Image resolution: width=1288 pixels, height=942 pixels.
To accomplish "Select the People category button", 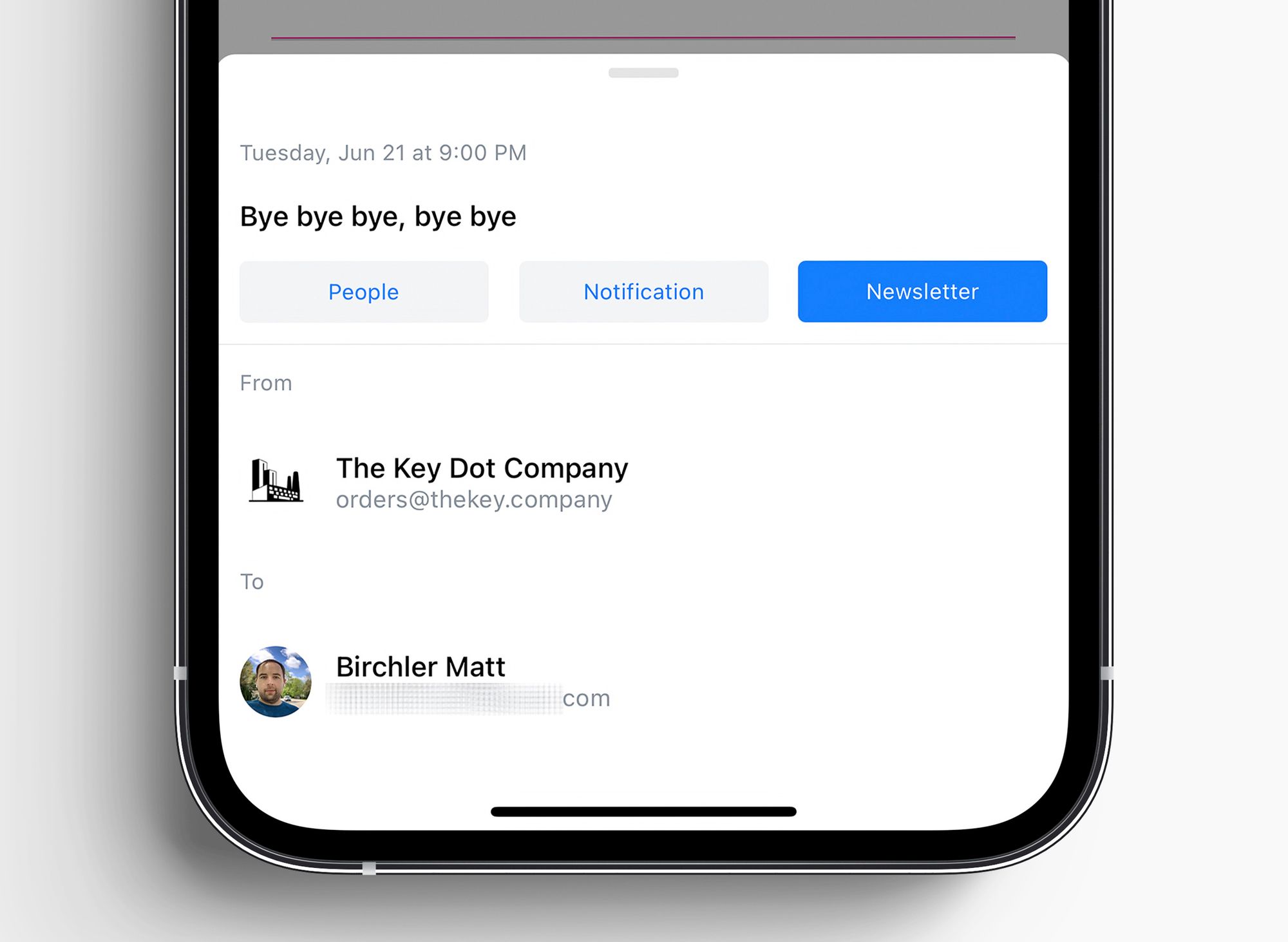I will [x=364, y=292].
